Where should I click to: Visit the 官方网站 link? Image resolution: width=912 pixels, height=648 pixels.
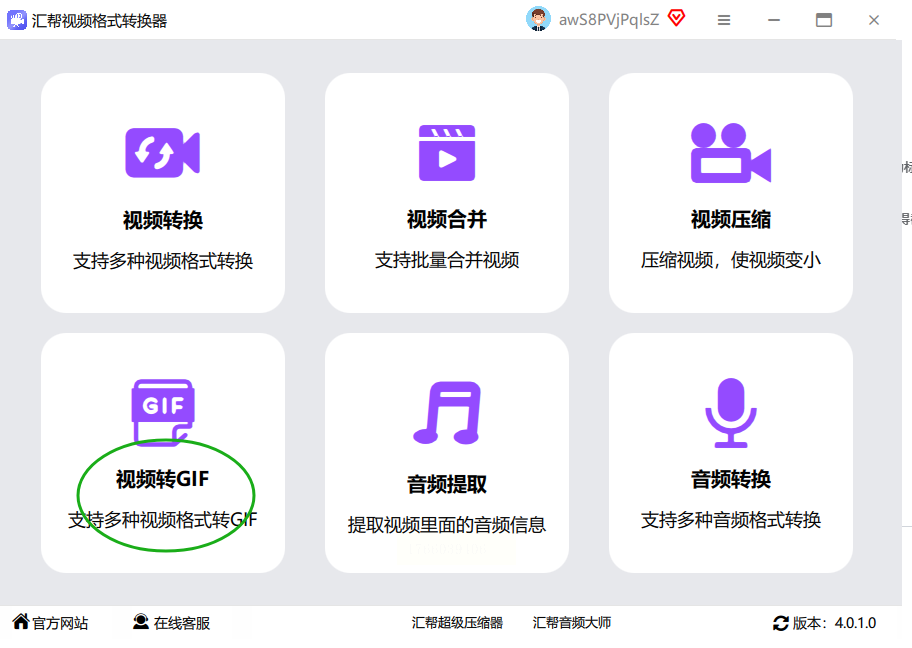pyautogui.click(x=50, y=623)
